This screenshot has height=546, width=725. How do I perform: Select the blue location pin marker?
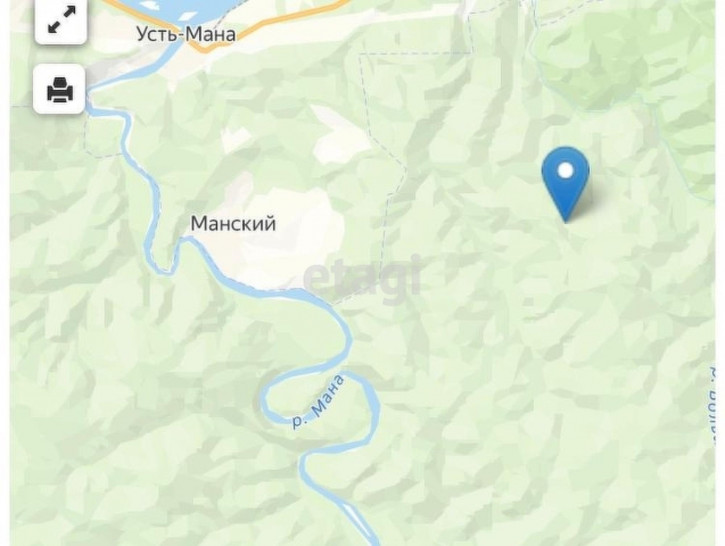pos(565,177)
